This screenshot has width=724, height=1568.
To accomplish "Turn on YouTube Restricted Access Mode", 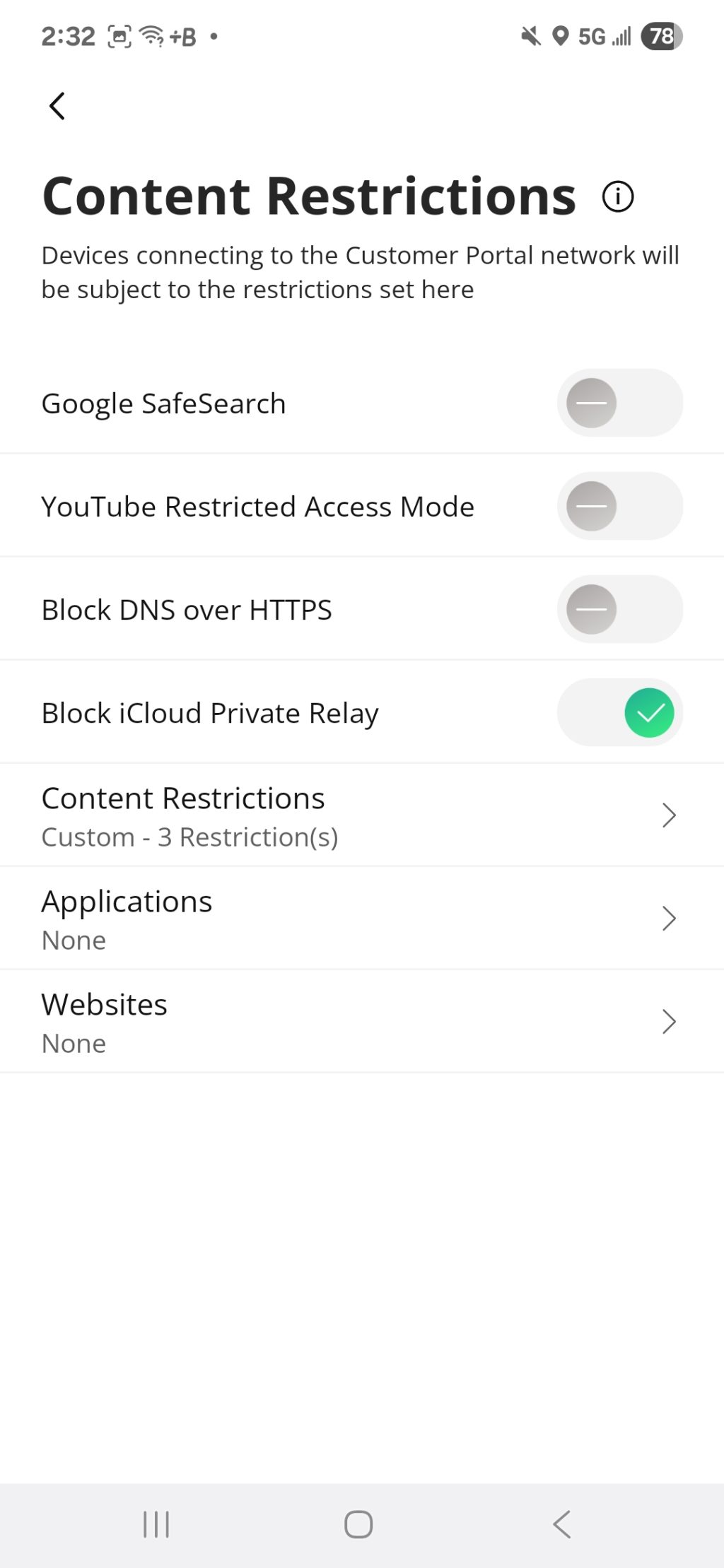I will [619, 506].
